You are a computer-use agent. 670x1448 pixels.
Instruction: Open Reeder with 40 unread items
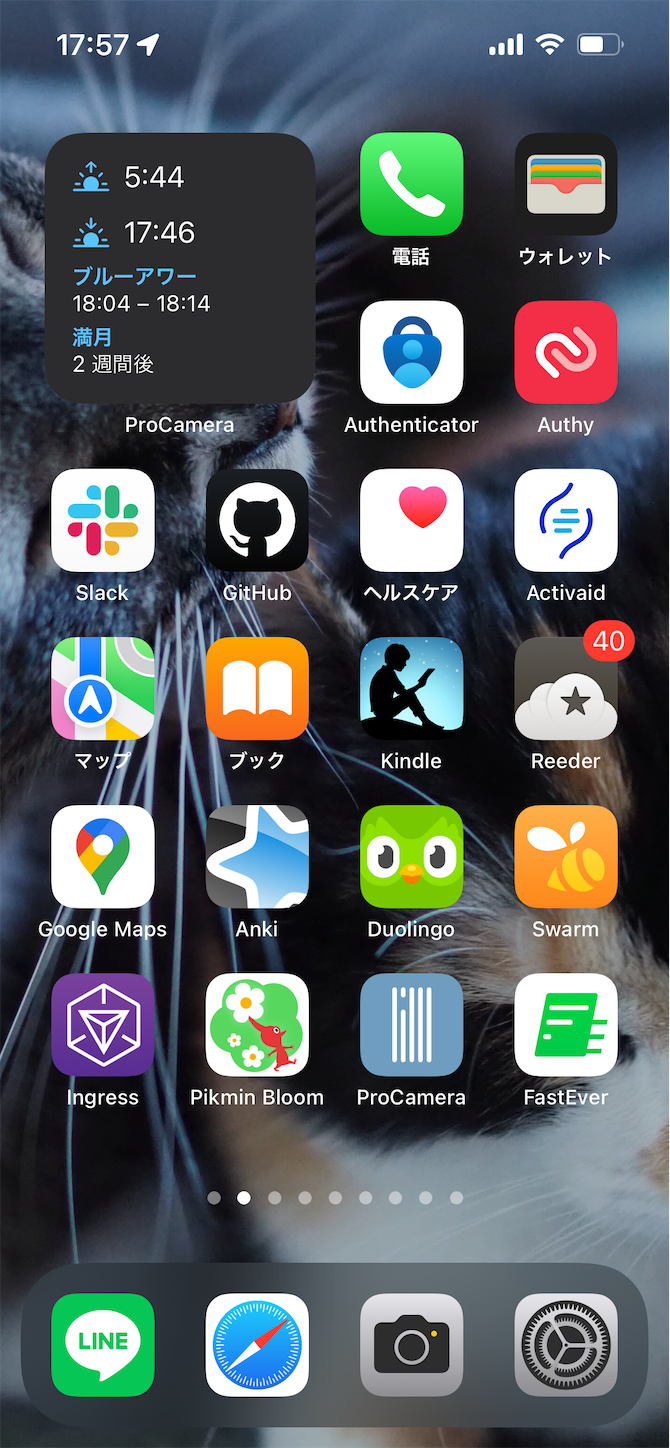566,688
